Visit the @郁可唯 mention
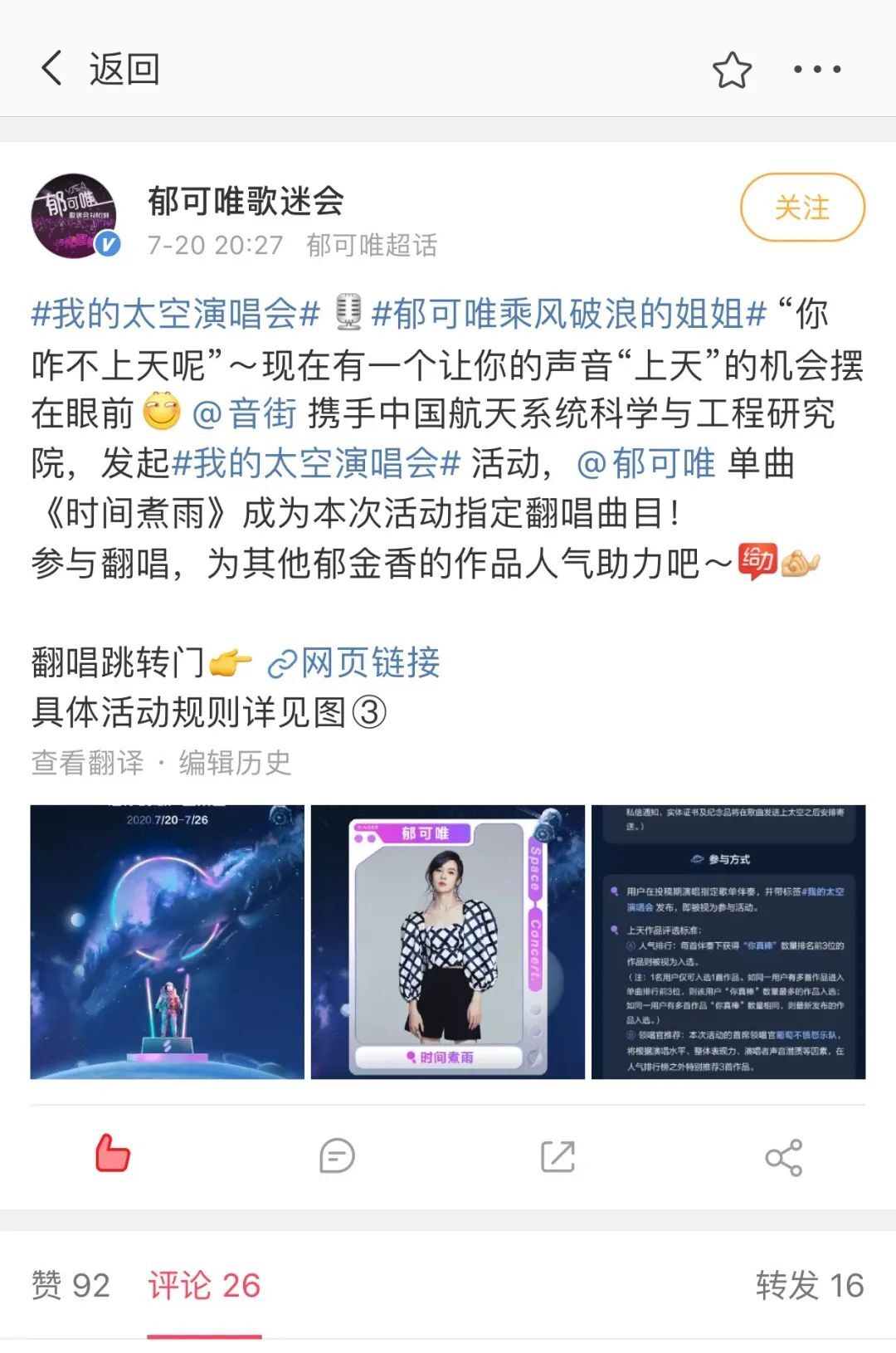The image size is (896, 1353). [x=645, y=463]
